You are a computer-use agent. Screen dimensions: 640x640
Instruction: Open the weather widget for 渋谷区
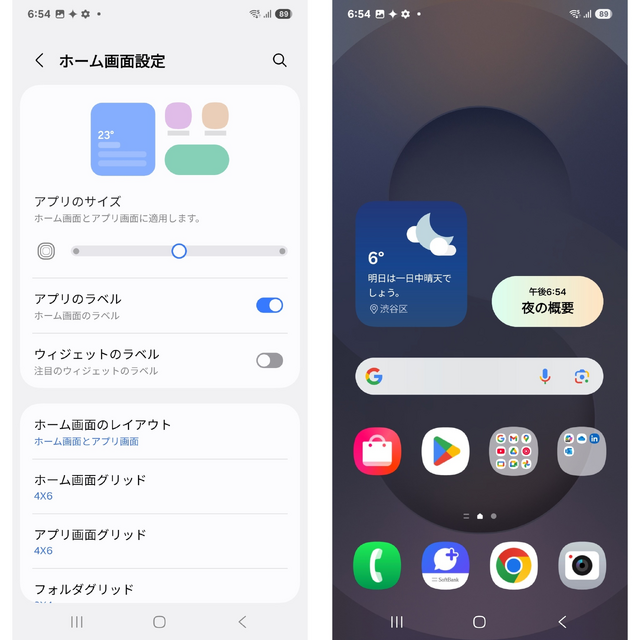411,264
